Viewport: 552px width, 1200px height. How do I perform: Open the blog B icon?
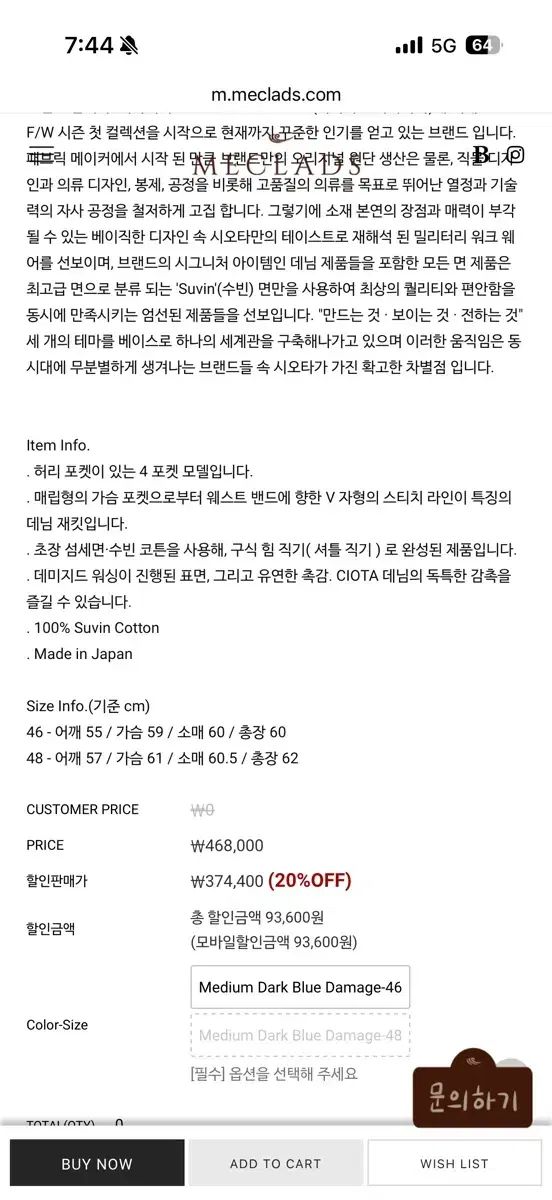[x=481, y=155]
